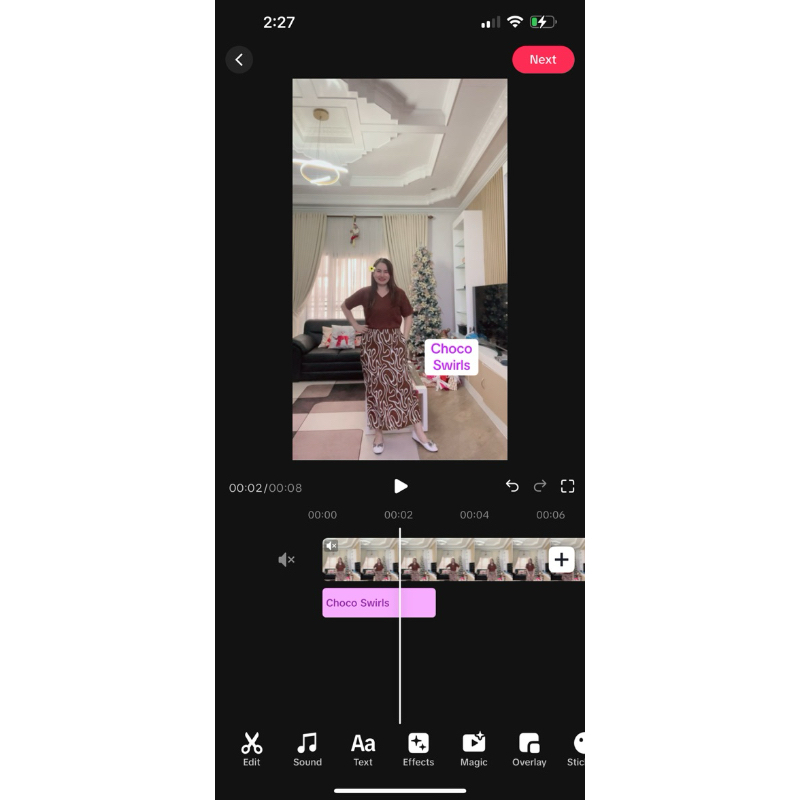800x800 pixels.
Task: Open the Text tool
Action: click(363, 749)
